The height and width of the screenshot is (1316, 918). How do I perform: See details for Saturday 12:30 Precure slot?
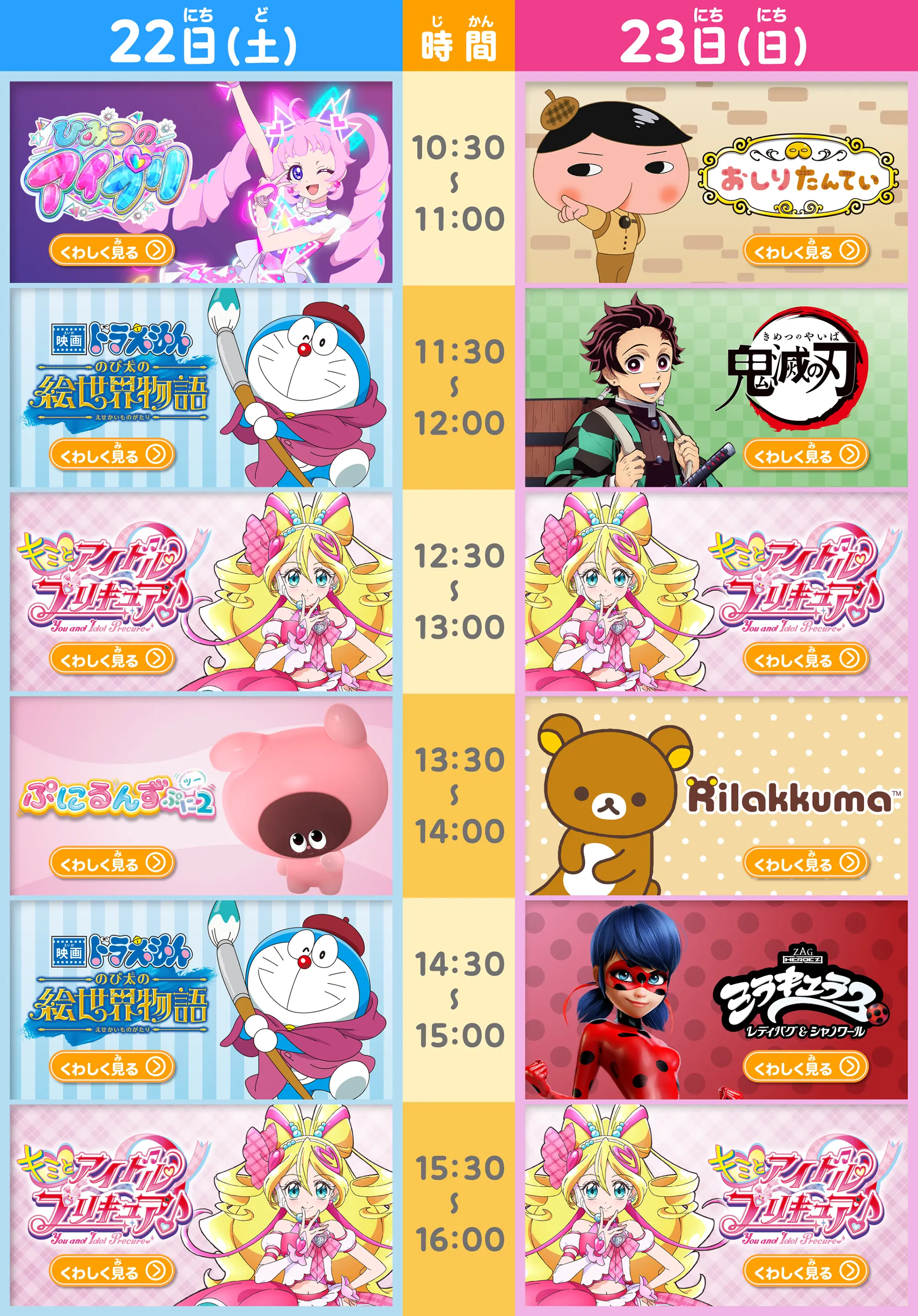pos(111,659)
